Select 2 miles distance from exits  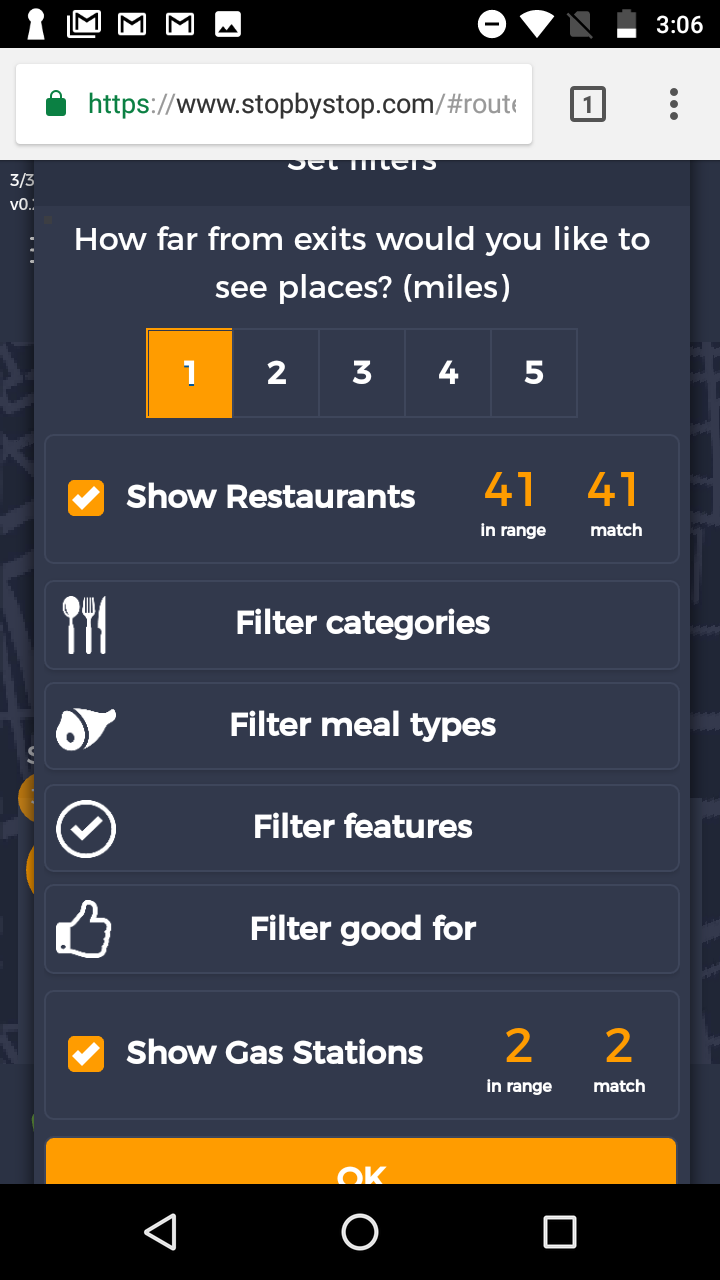click(x=276, y=373)
